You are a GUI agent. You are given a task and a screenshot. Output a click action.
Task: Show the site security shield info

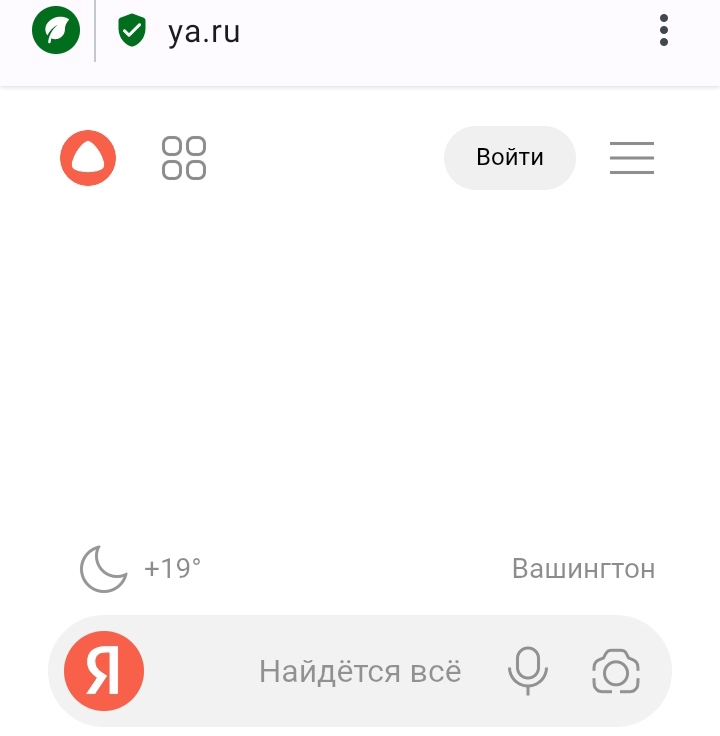131,31
